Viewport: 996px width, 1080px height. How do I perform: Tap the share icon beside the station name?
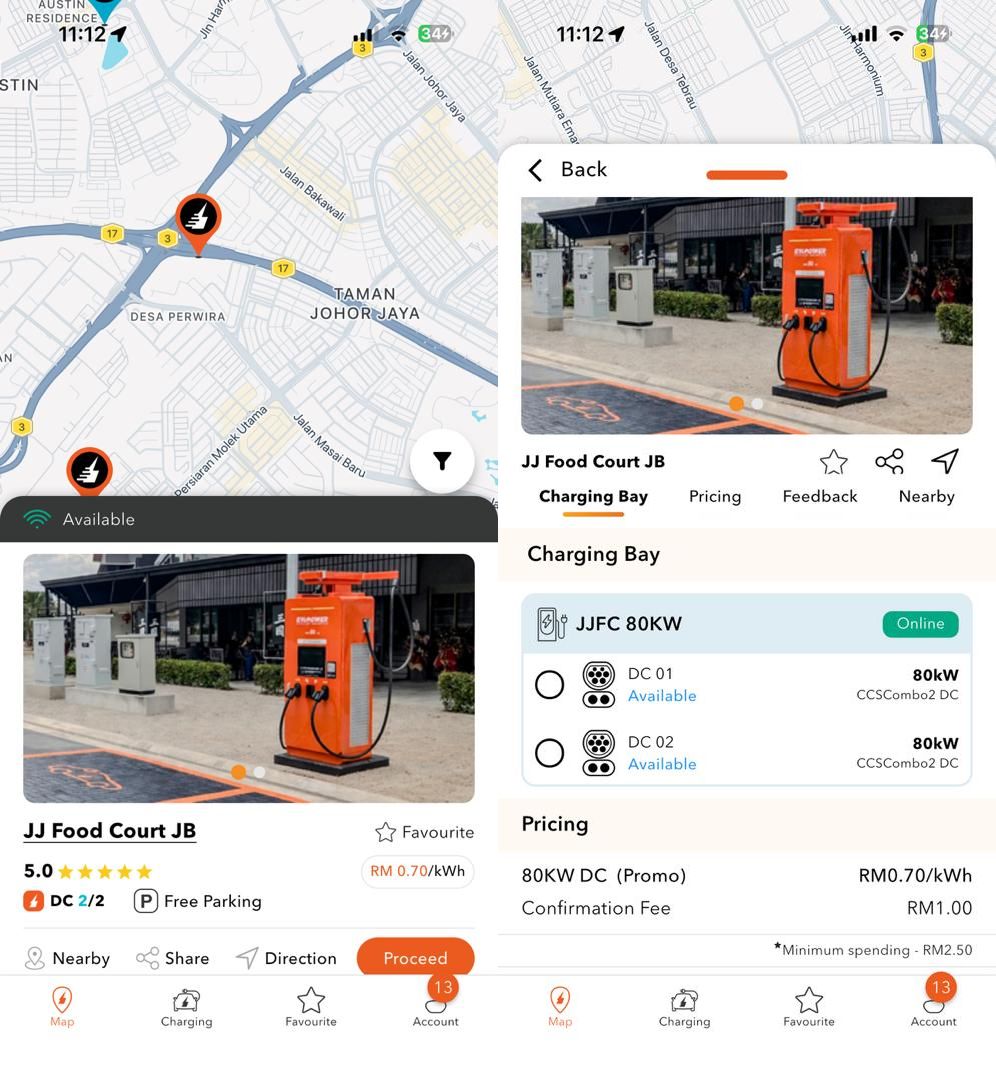[x=889, y=461]
